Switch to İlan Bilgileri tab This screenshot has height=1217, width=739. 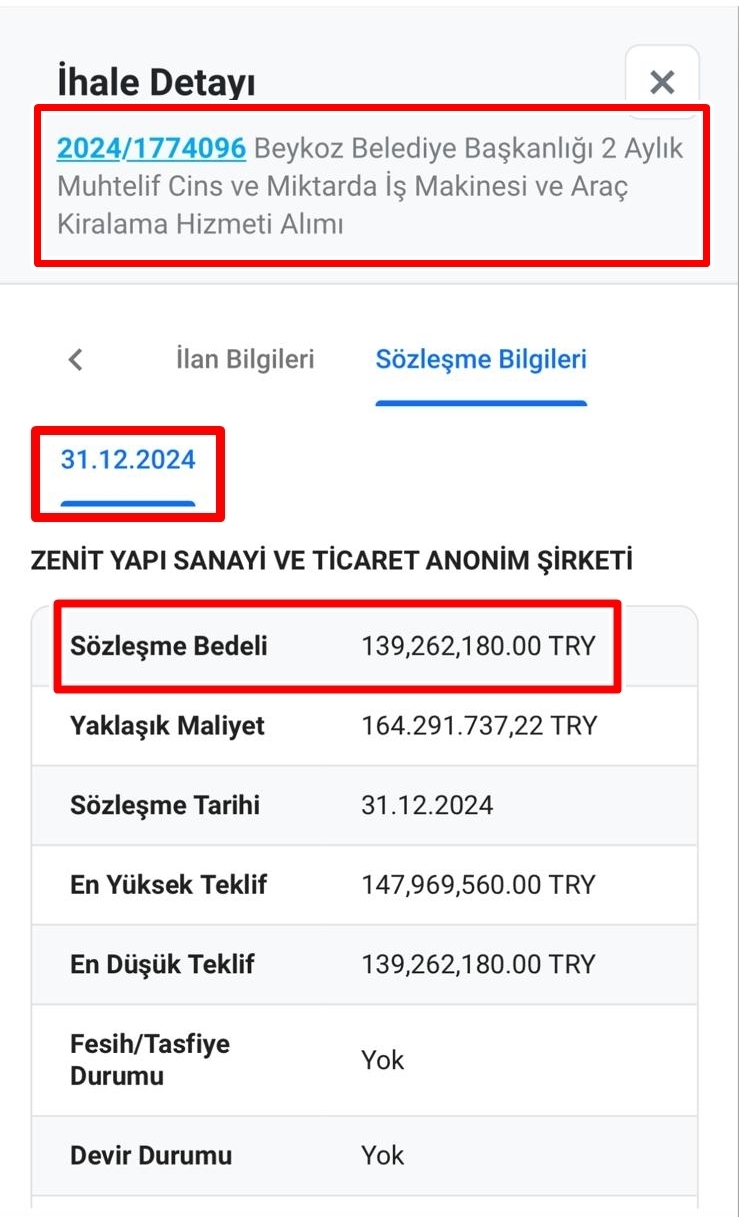tap(244, 359)
